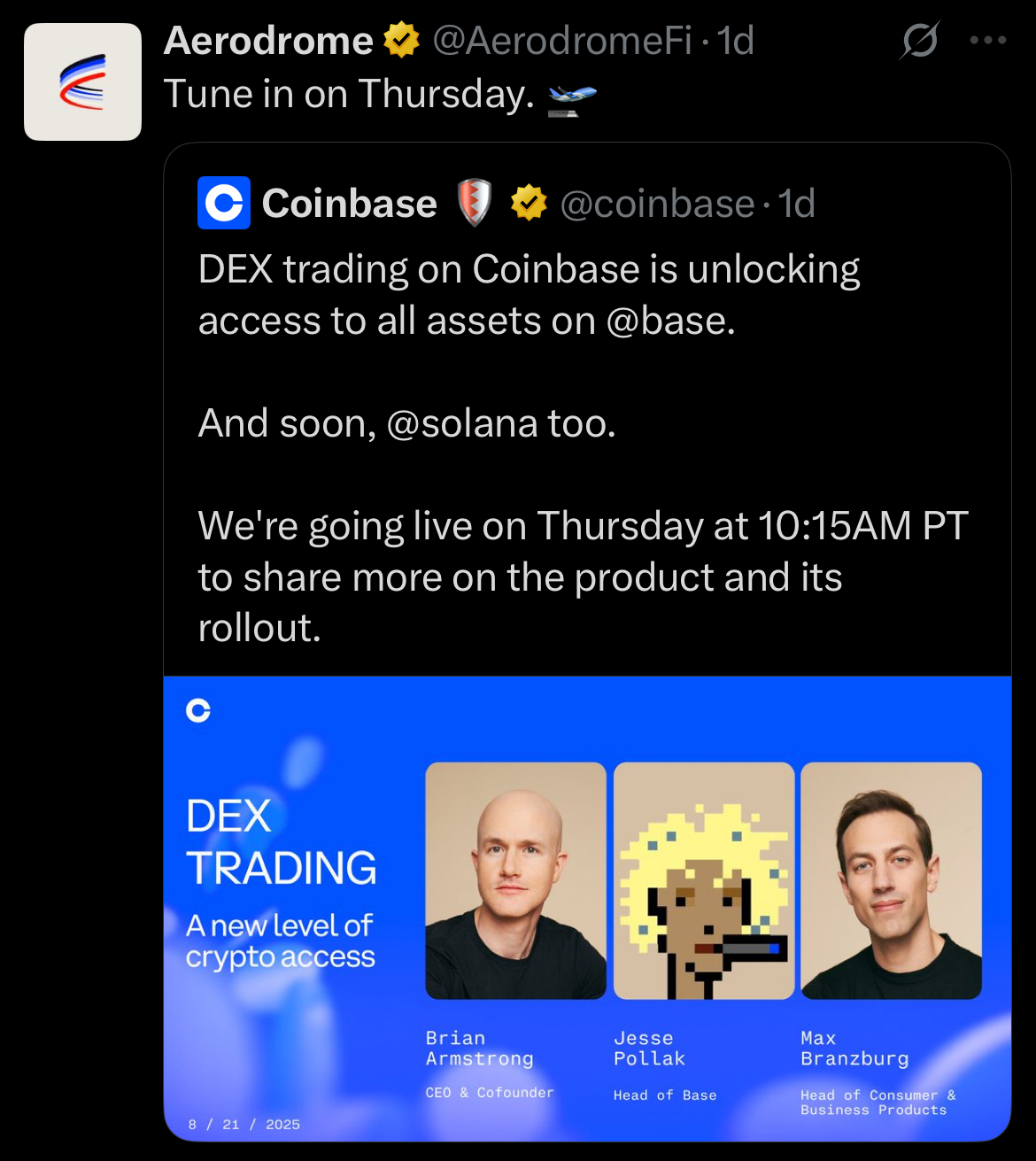
Task: Open the tweet's three-dot overflow menu
Action: point(987,41)
